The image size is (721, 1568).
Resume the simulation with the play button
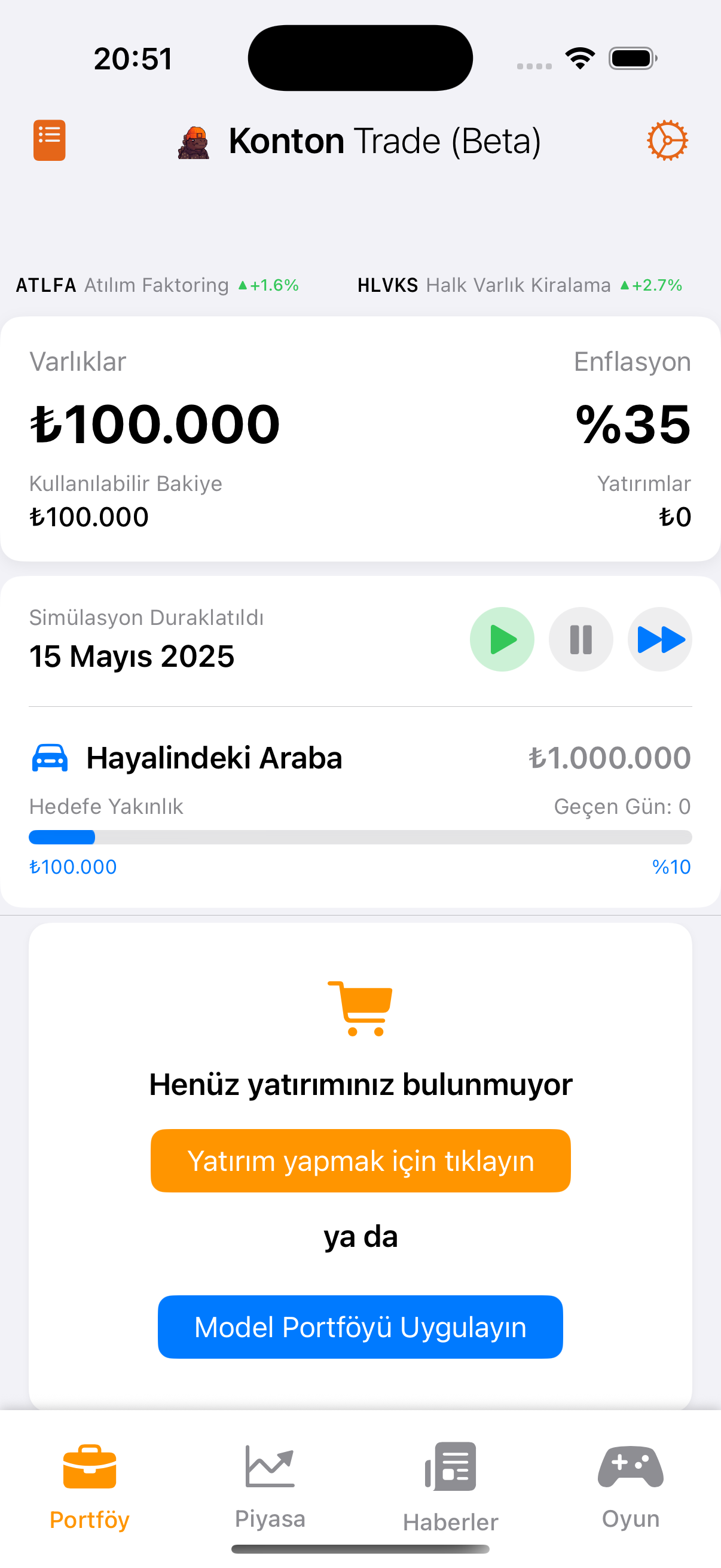tap(502, 639)
